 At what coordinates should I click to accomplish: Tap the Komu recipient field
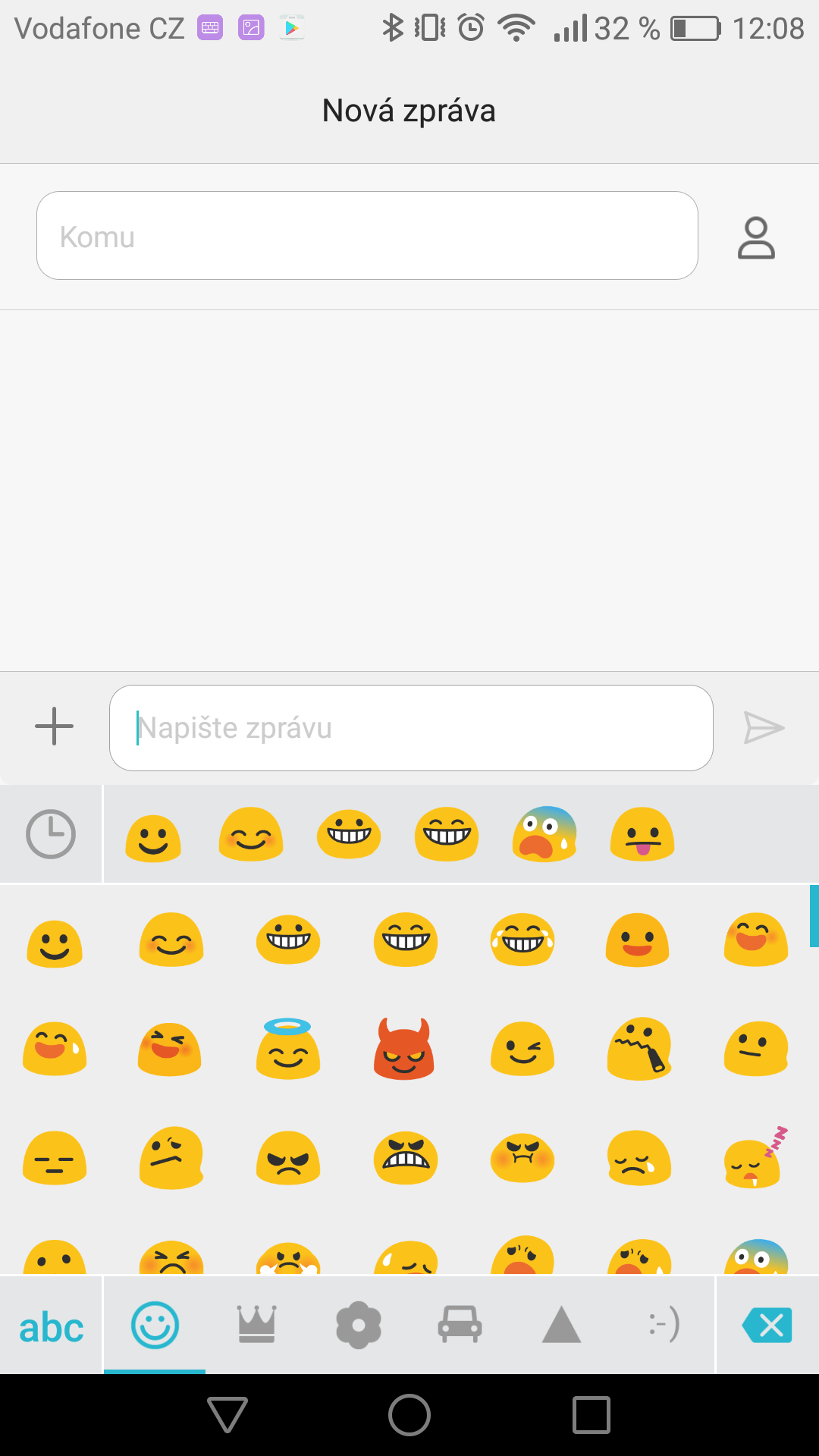pyautogui.click(x=367, y=236)
